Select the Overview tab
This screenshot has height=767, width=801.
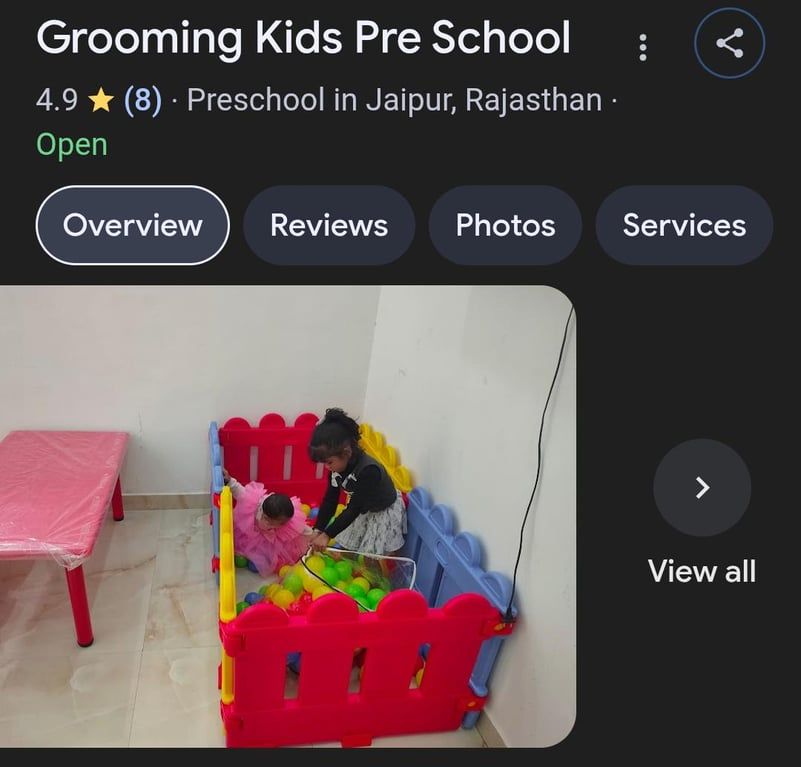133,225
